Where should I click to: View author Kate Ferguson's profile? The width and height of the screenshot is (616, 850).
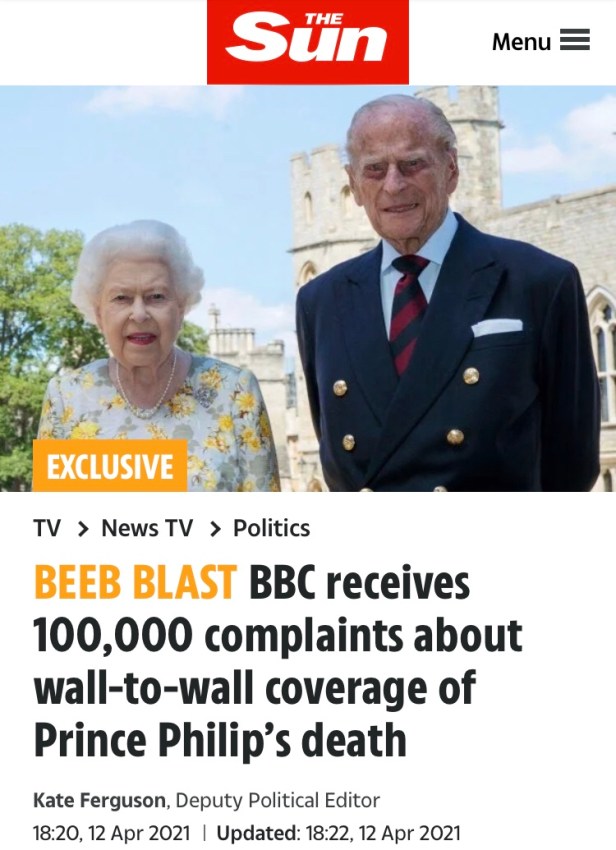pos(99,800)
